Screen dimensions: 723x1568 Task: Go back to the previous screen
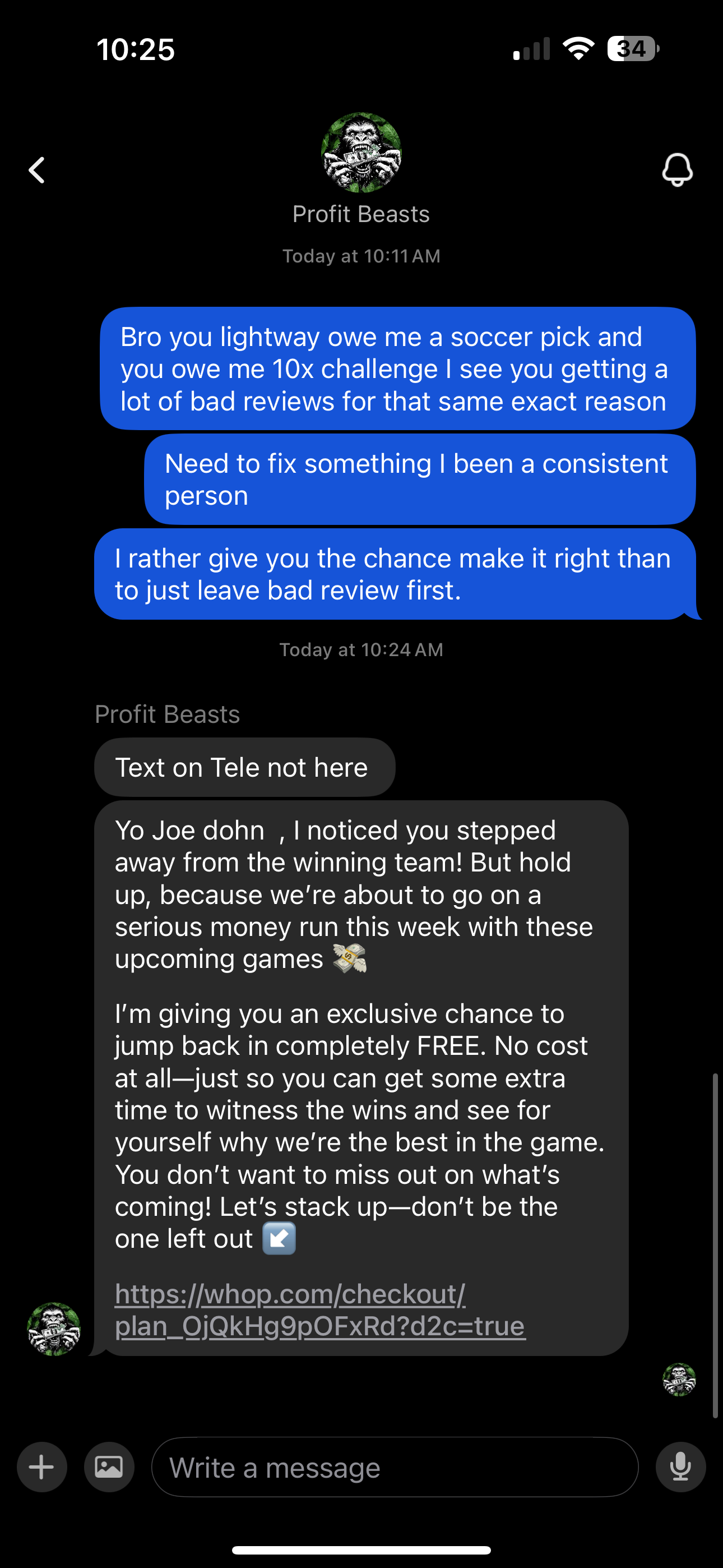[x=37, y=170]
